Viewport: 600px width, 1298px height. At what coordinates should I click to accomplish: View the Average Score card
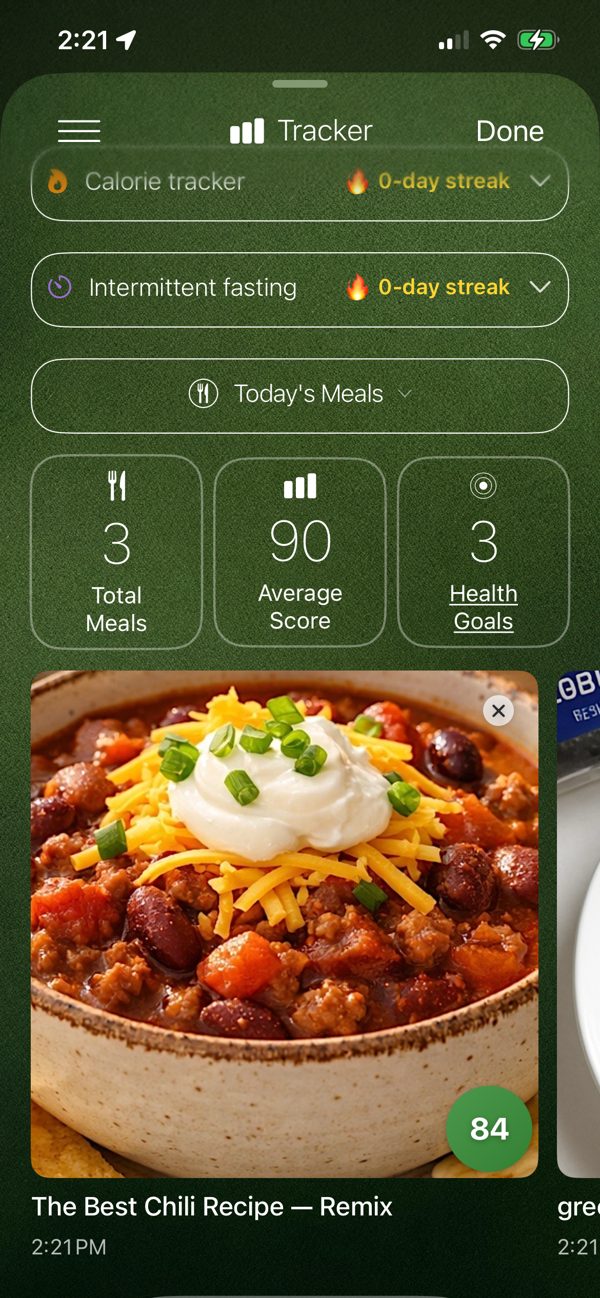300,552
